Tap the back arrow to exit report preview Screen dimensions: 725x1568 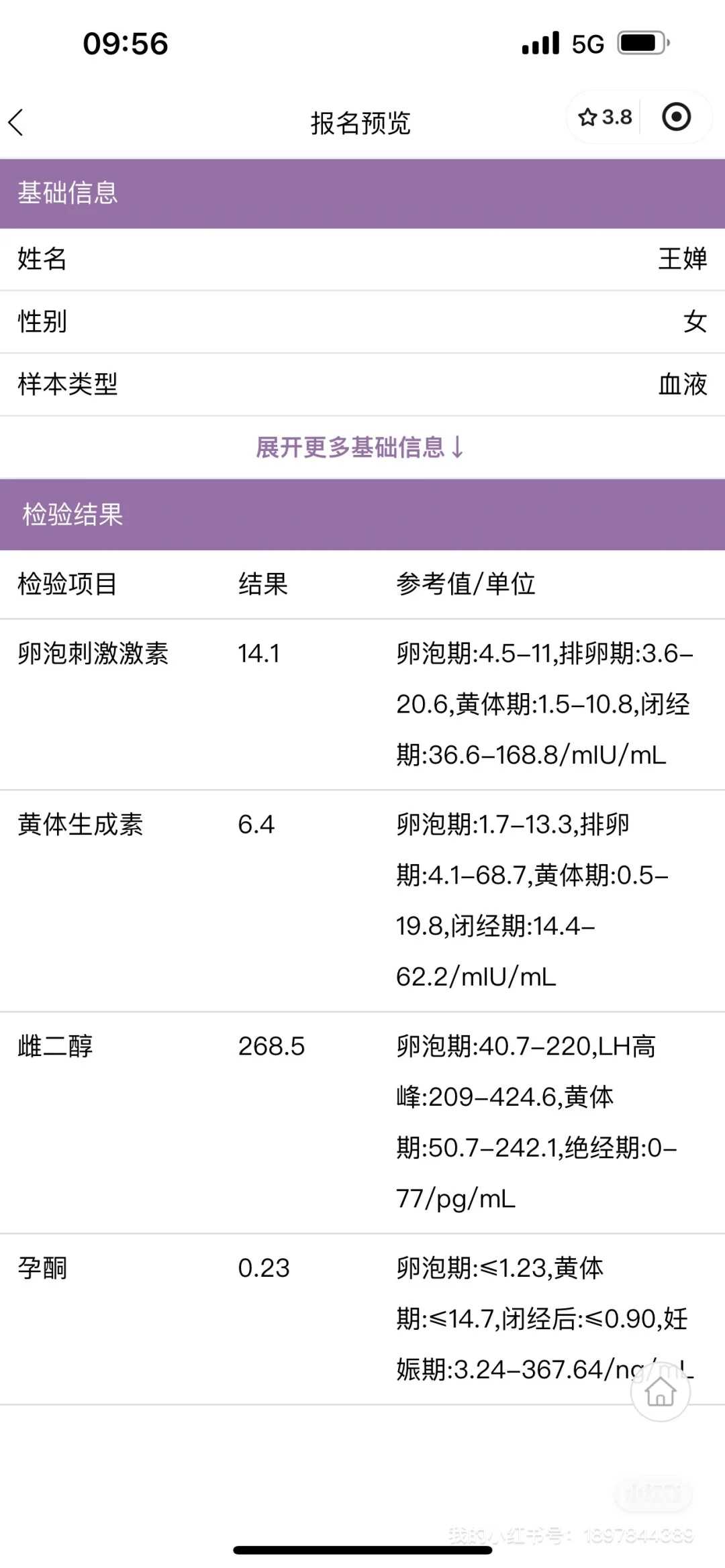coord(16,123)
